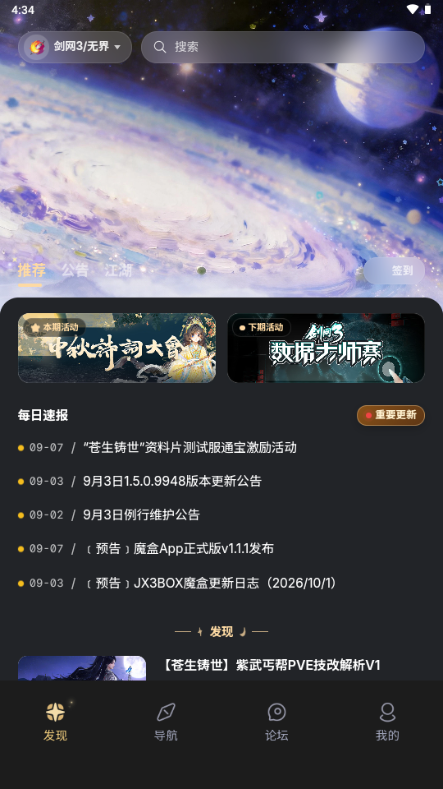Select the 发现 bottom tab
This screenshot has width=443, height=789.
tap(55, 723)
